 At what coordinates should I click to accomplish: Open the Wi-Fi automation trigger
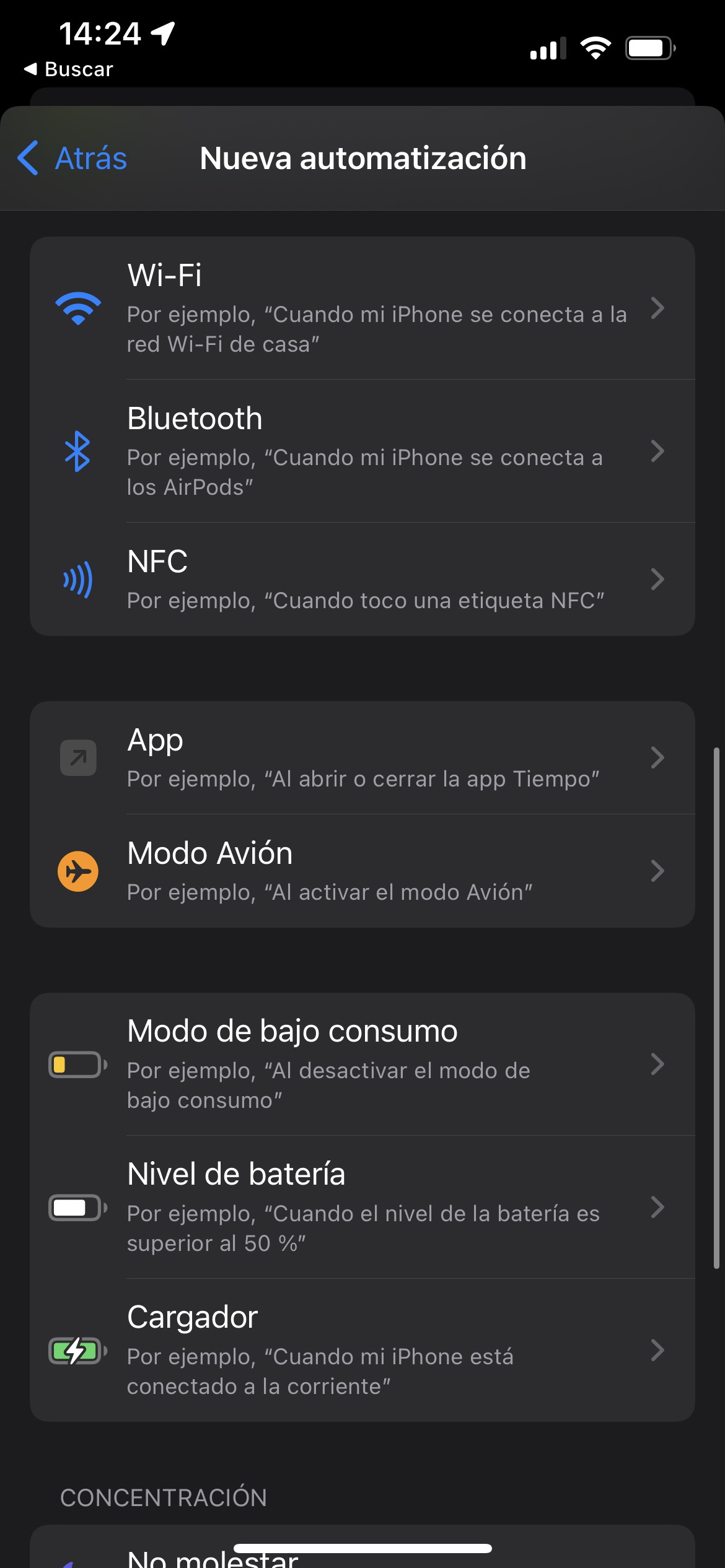click(x=362, y=308)
